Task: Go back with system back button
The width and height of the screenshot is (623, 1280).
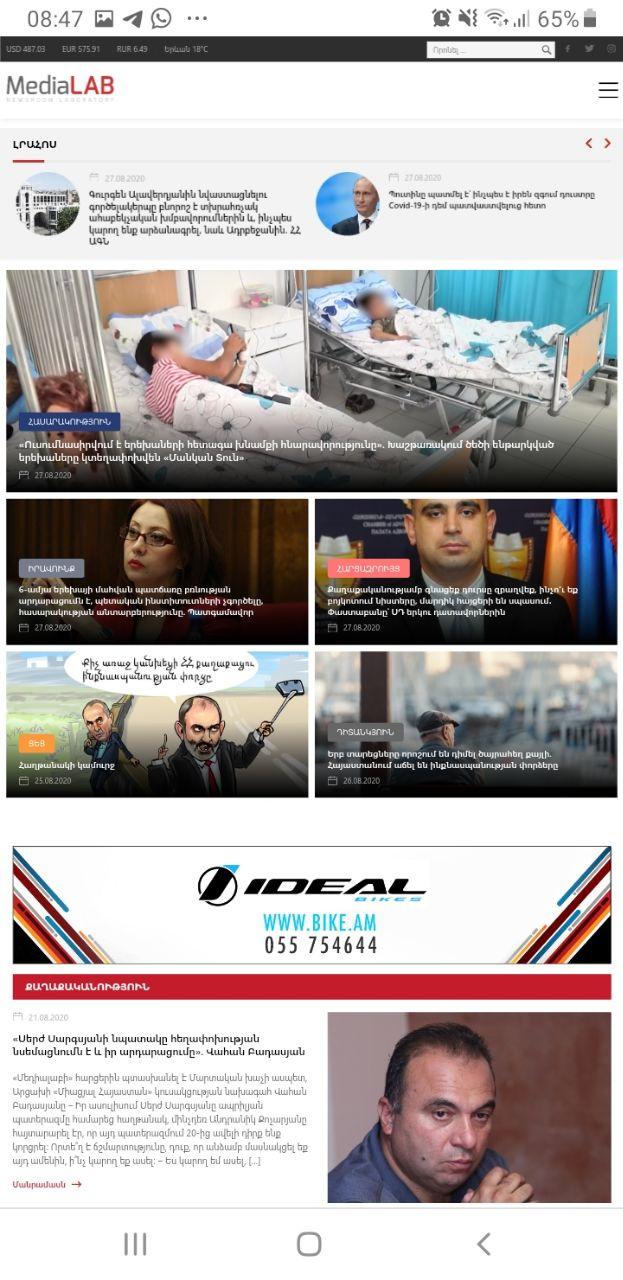Action: [x=484, y=1243]
